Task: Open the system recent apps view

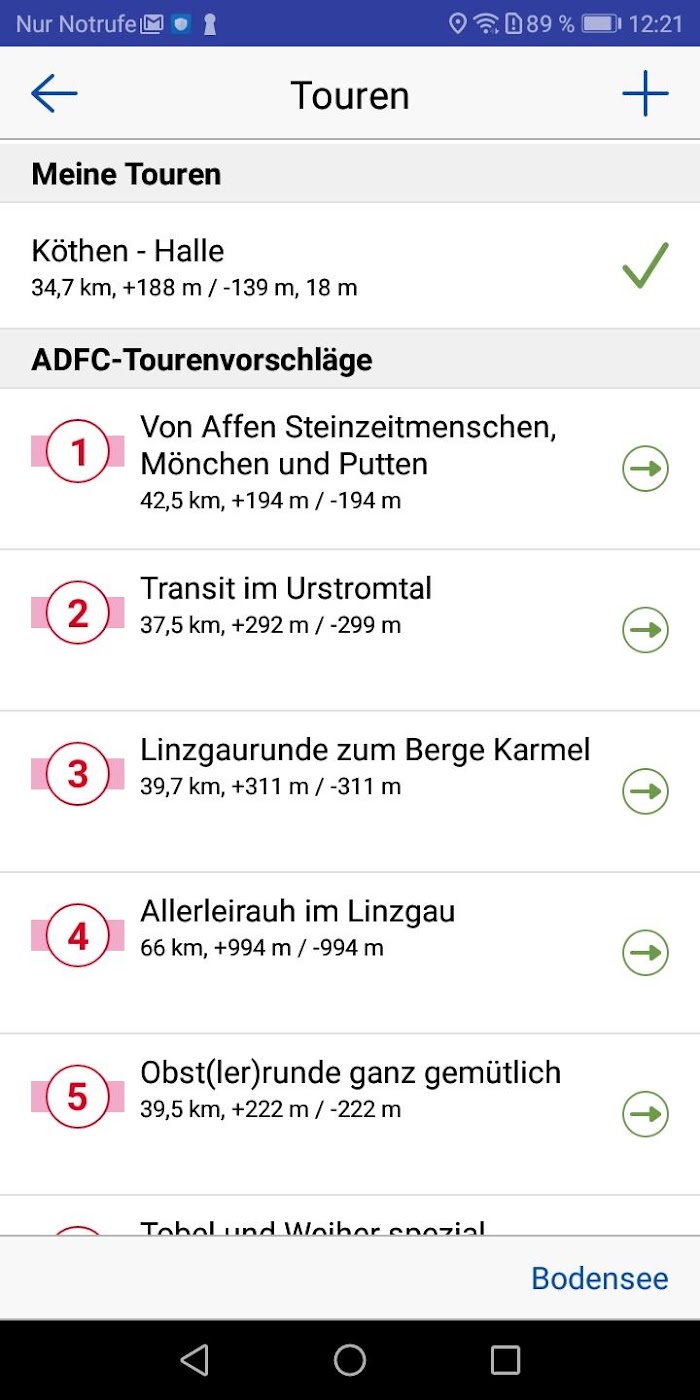Action: click(506, 1360)
